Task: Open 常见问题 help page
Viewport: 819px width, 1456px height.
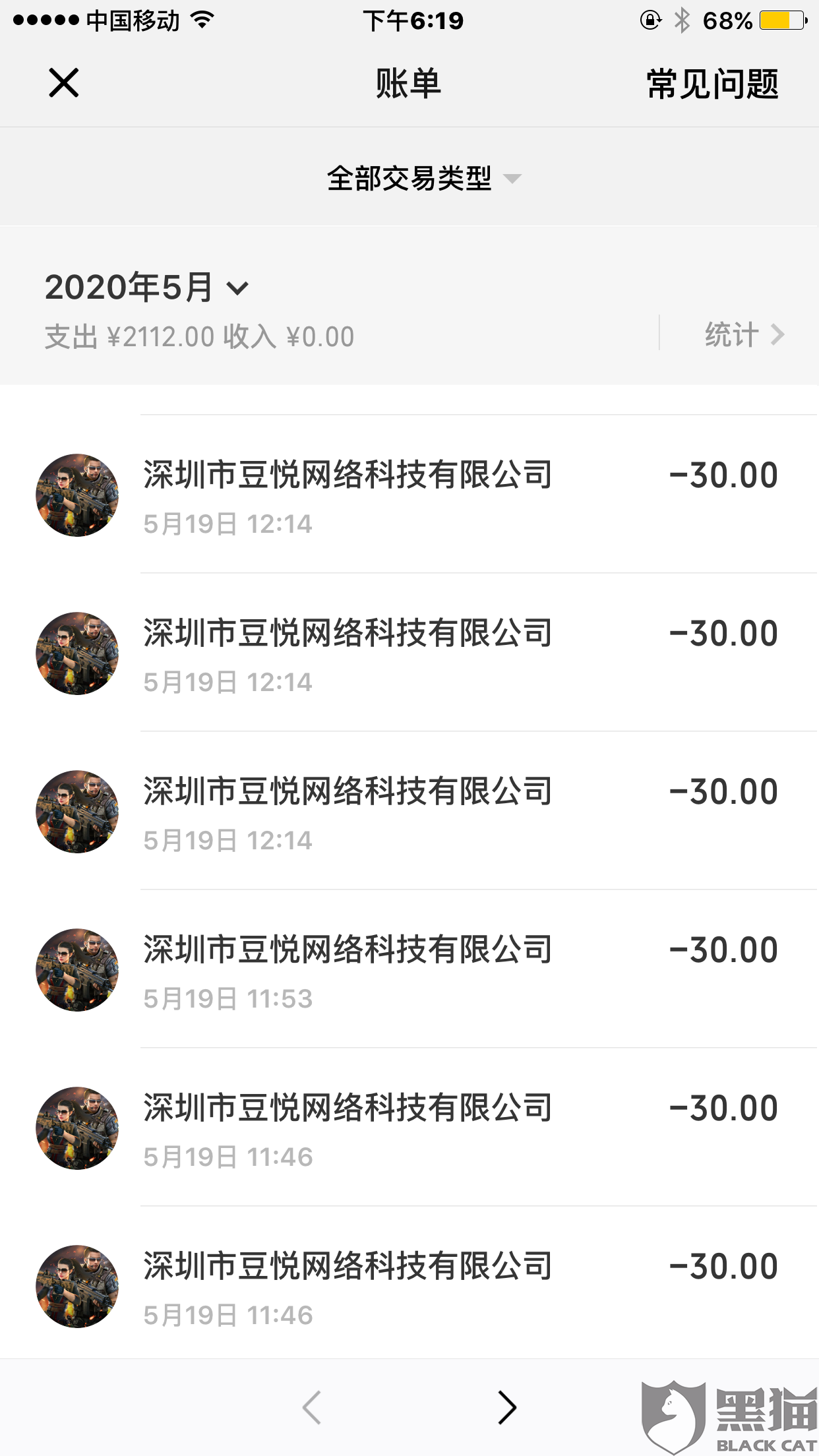Action: coord(712,84)
